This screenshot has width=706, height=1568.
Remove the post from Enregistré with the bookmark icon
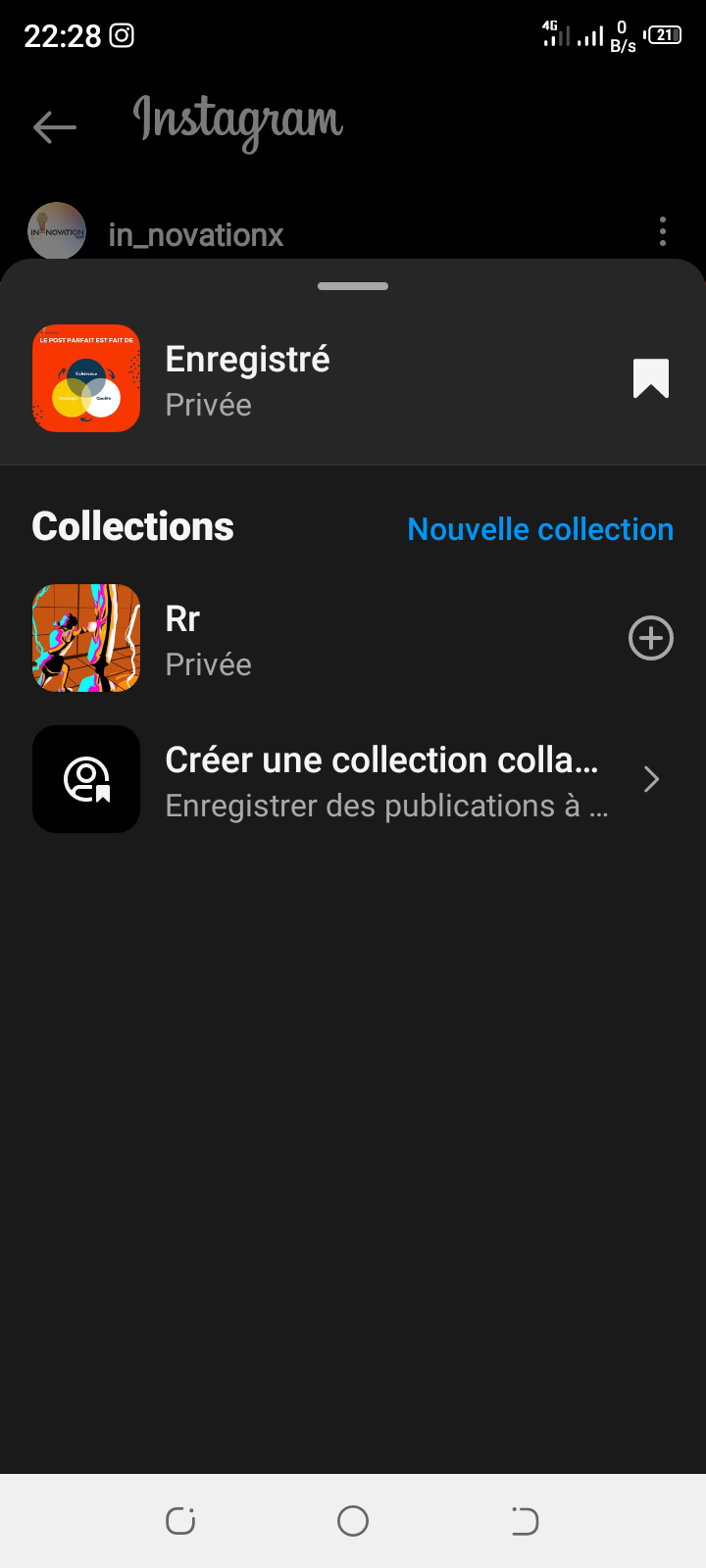650,379
